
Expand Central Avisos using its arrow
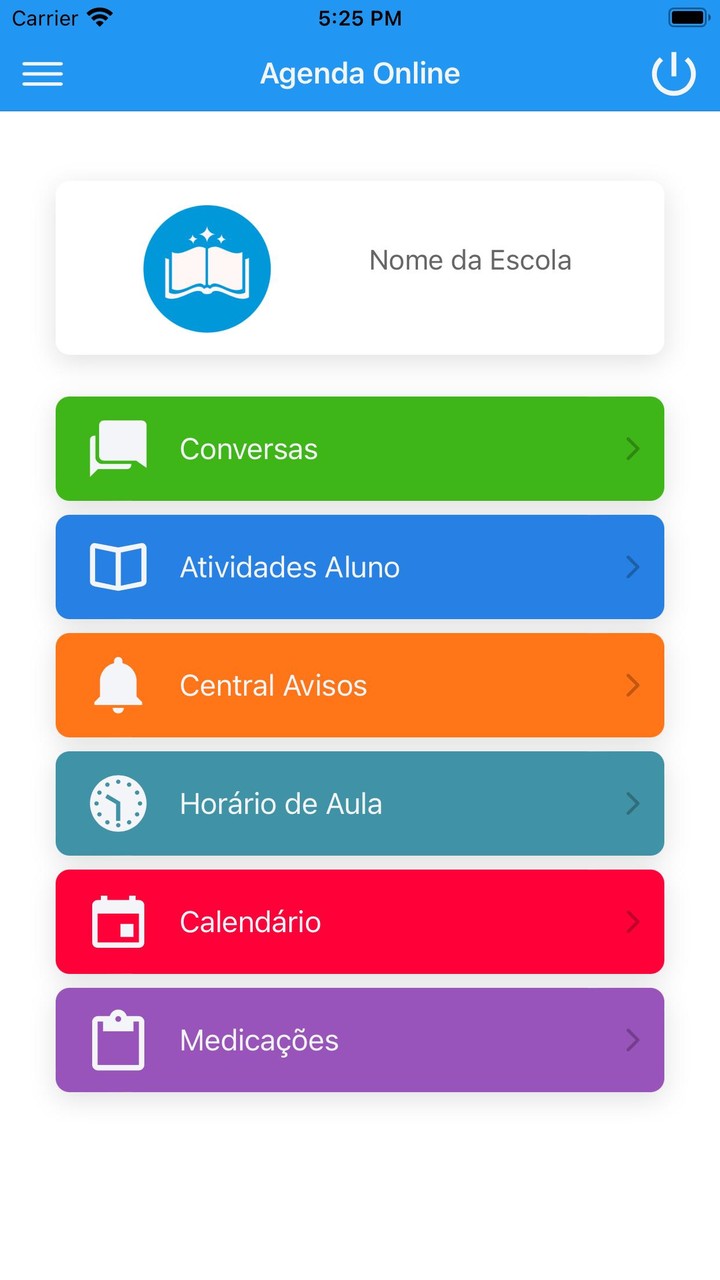[x=632, y=685]
